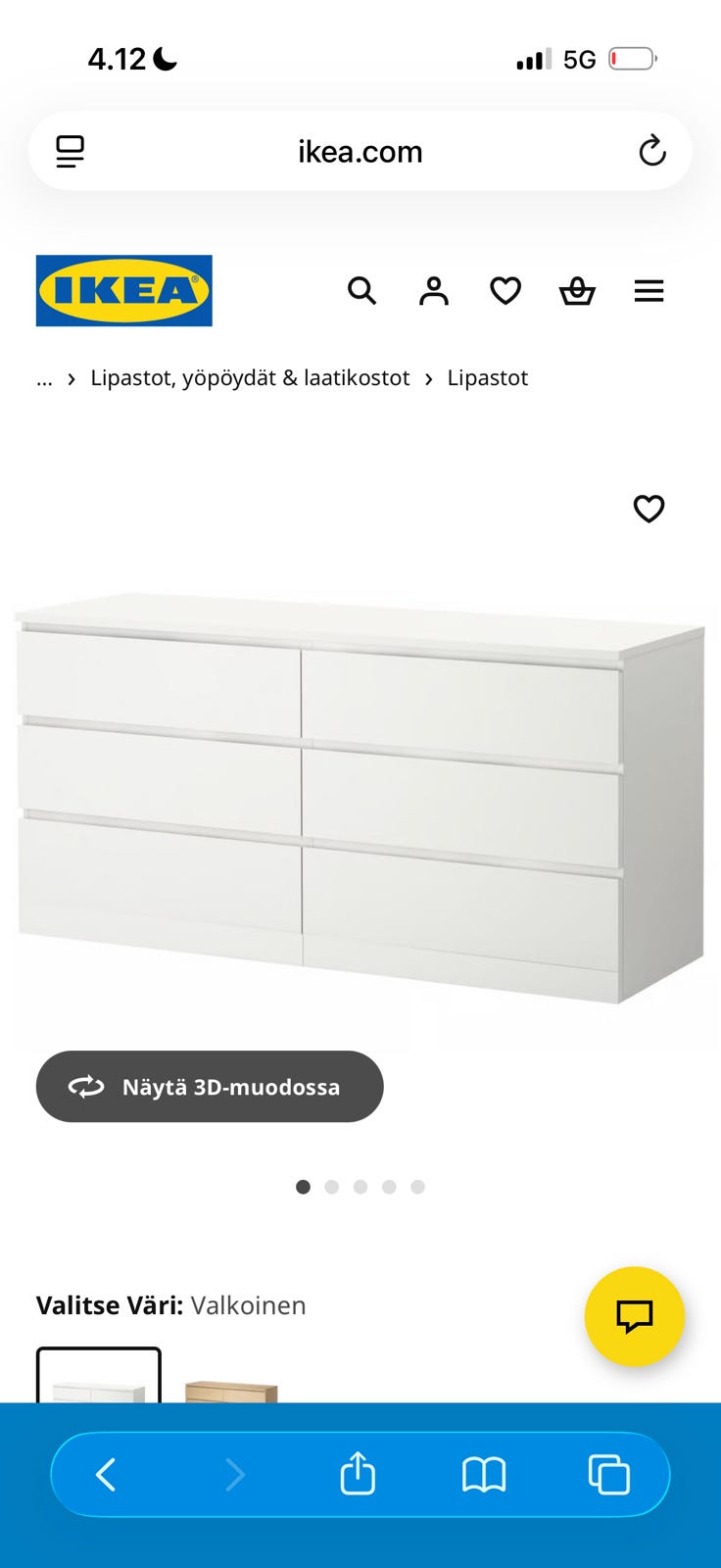Open Safari tab overview
The width and height of the screenshot is (721, 1568).
point(608,1473)
